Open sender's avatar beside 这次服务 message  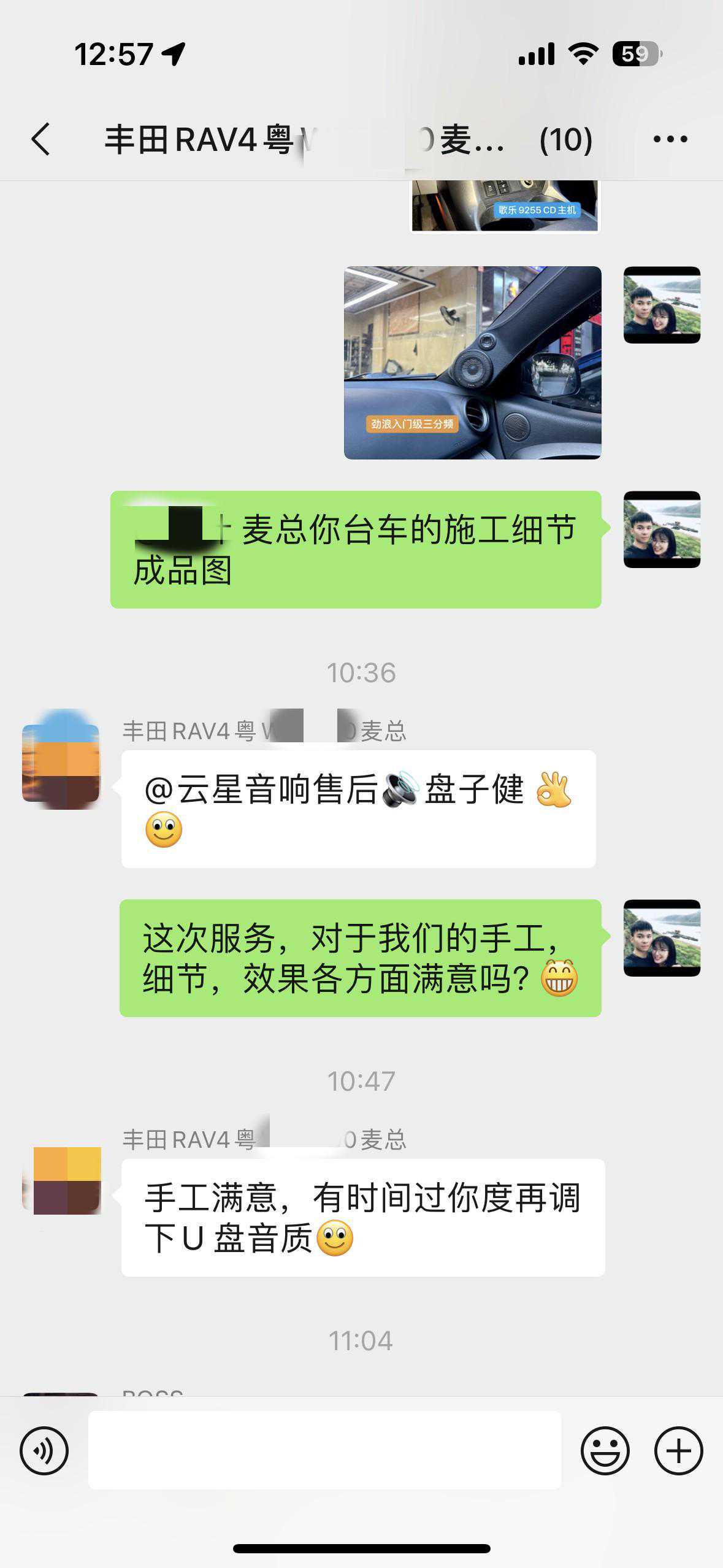[x=662, y=937]
